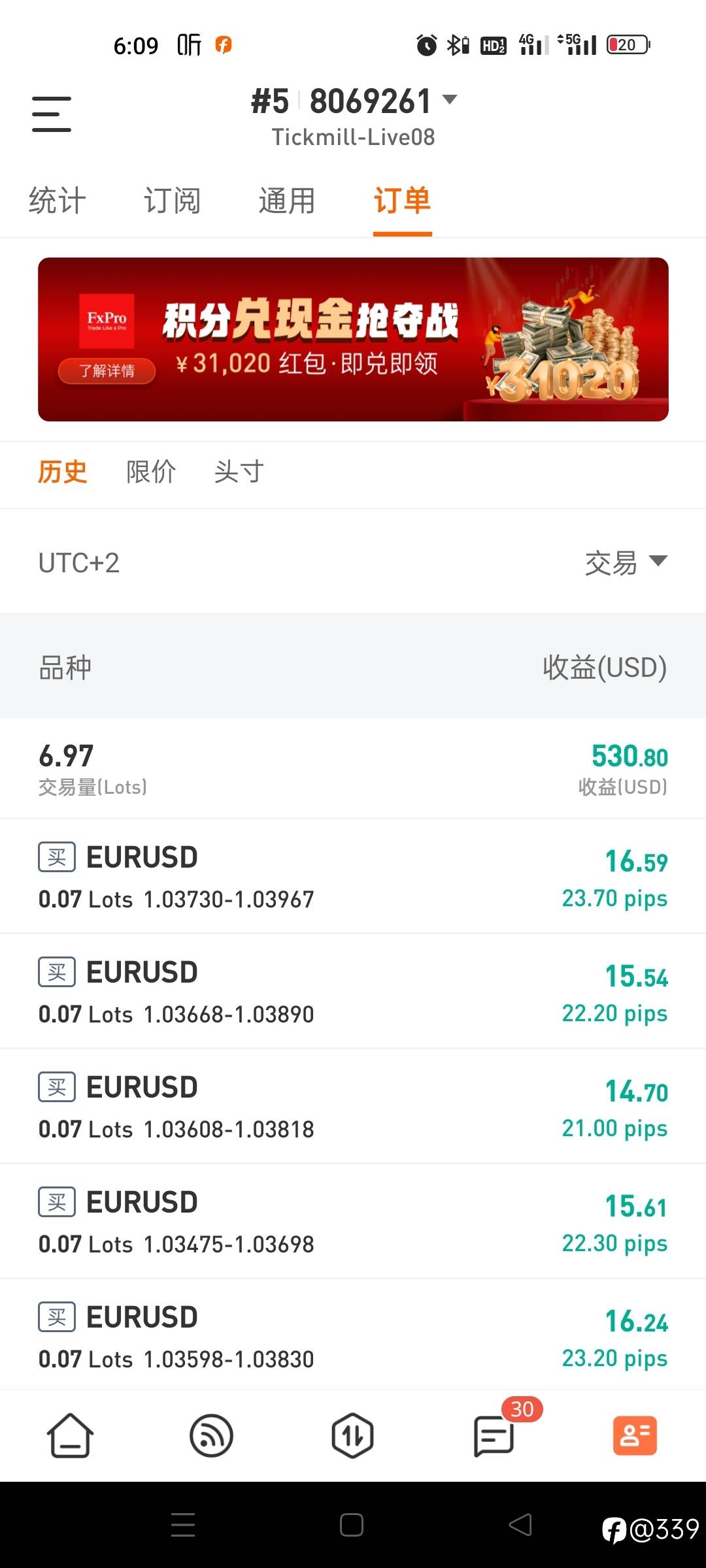
Task: Switch to the 通用 tab
Action: (x=287, y=200)
